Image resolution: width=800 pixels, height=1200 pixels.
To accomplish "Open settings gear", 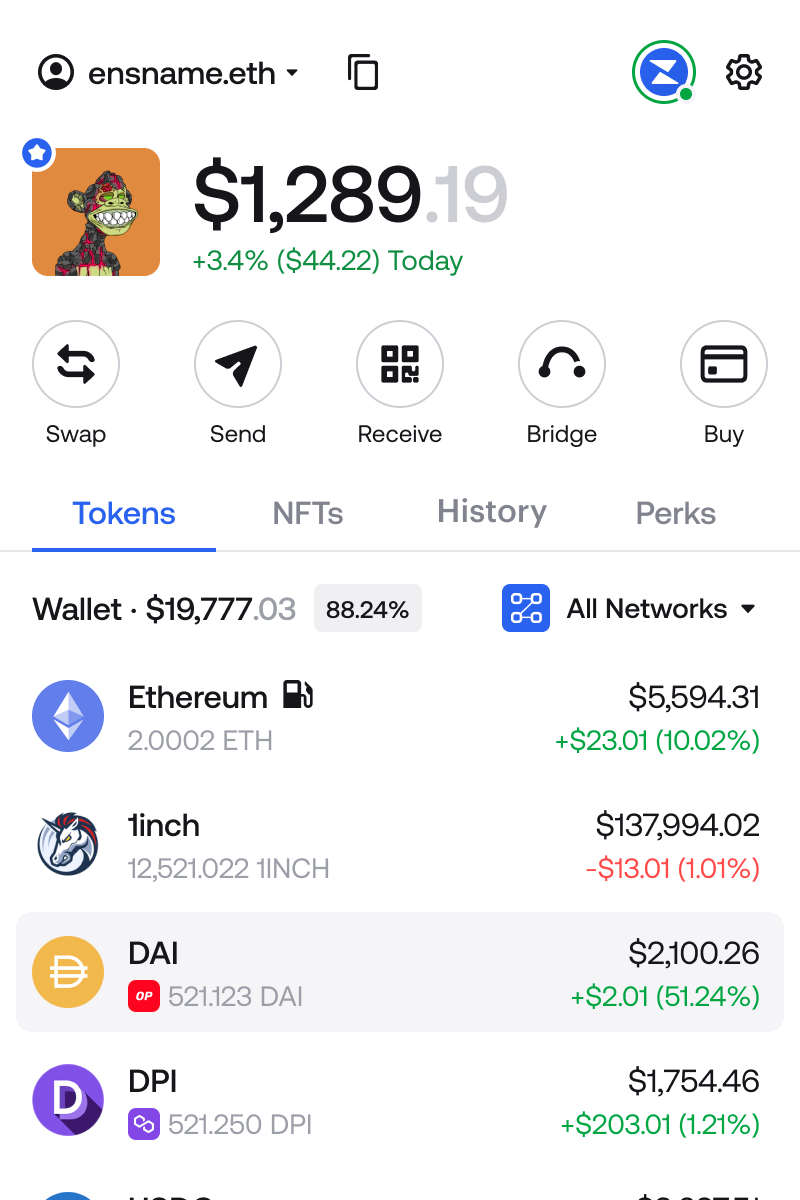I will 744,73.
